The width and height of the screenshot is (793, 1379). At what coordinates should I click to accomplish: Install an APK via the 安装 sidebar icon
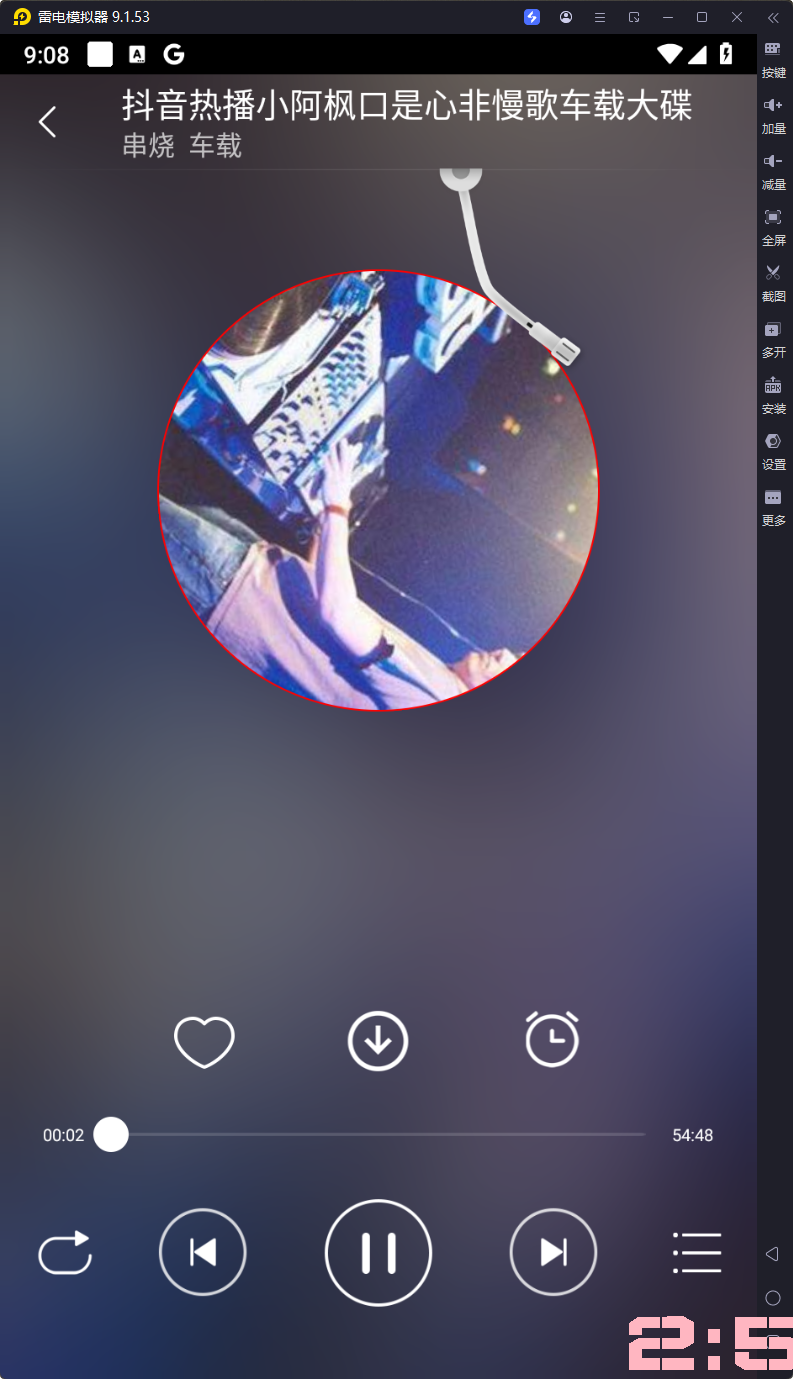[x=773, y=395]
